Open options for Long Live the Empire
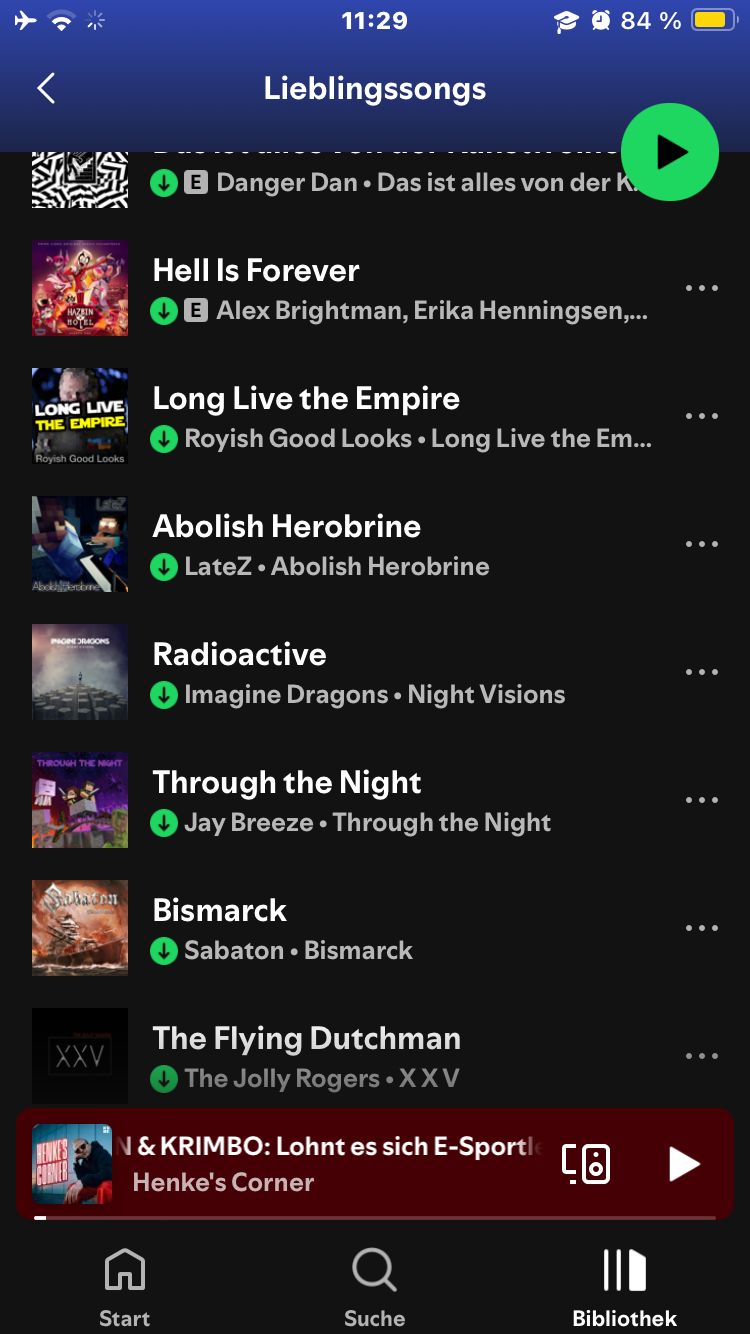The image size is (750, 1334). (702, 416)
